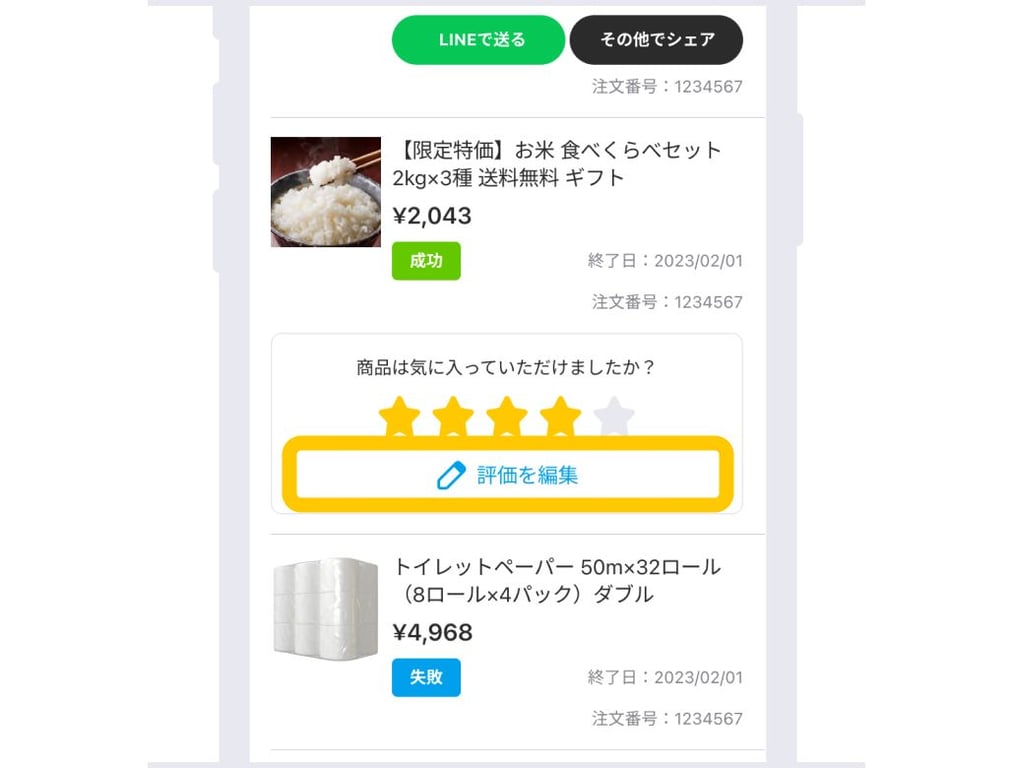
Task: Open the お米 食べくらべセット order
Action: point(556,164)
